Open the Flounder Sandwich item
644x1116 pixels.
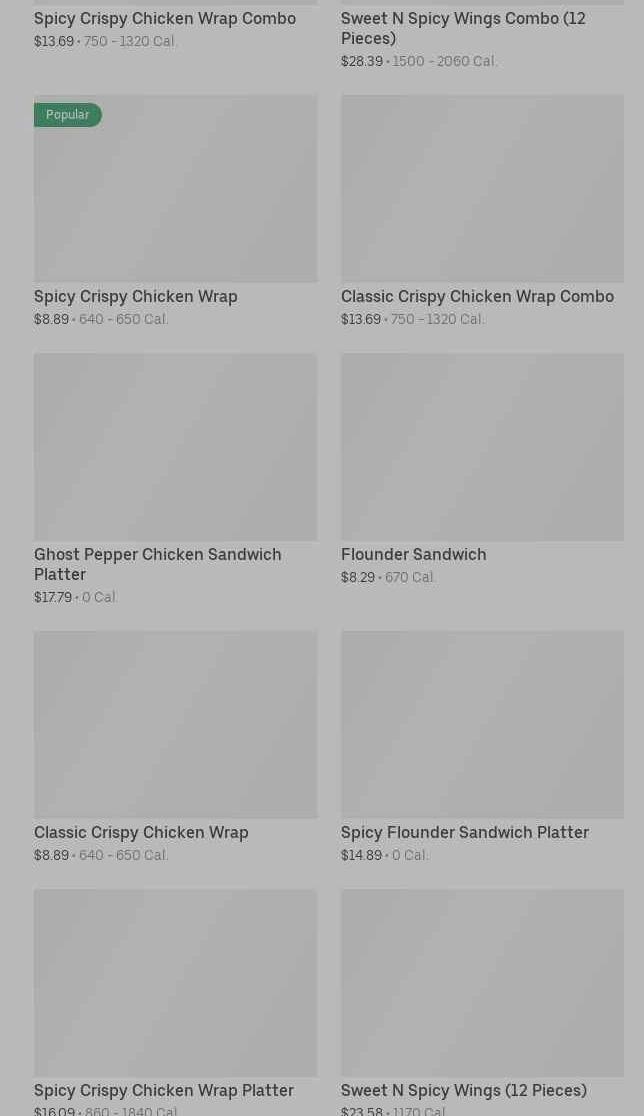pyautogui.click(x=482, y=448)
